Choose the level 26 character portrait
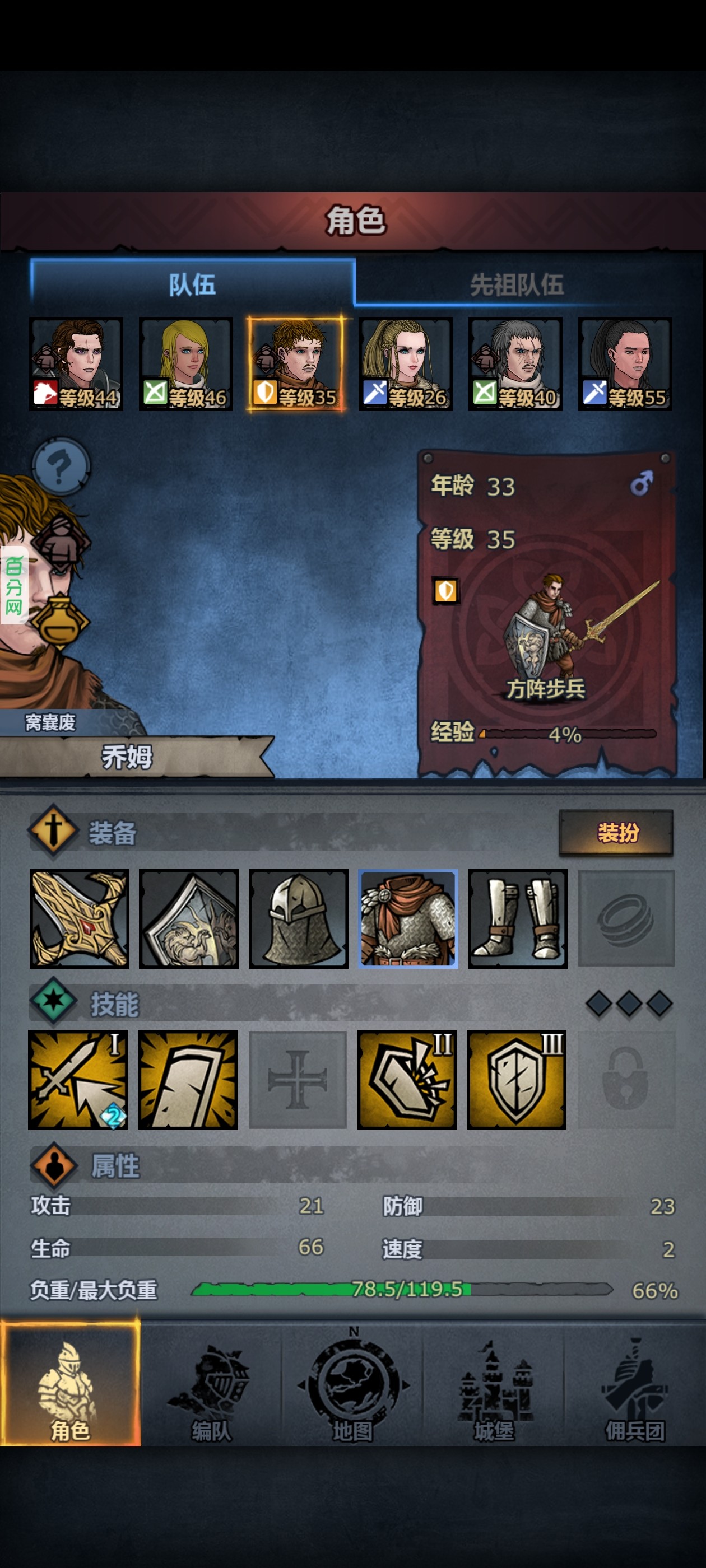 click(x=405, y=363)
